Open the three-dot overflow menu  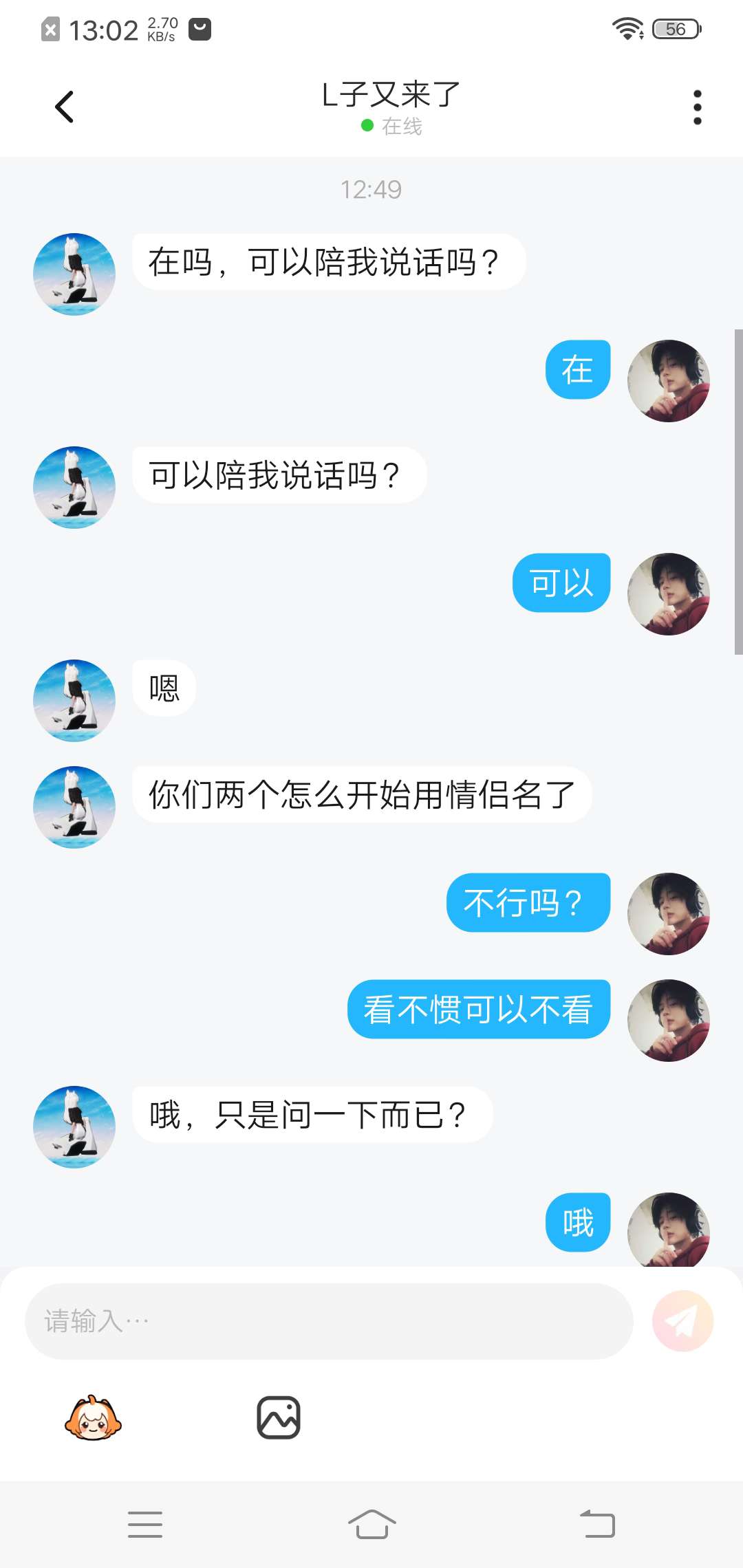(697, 107)
